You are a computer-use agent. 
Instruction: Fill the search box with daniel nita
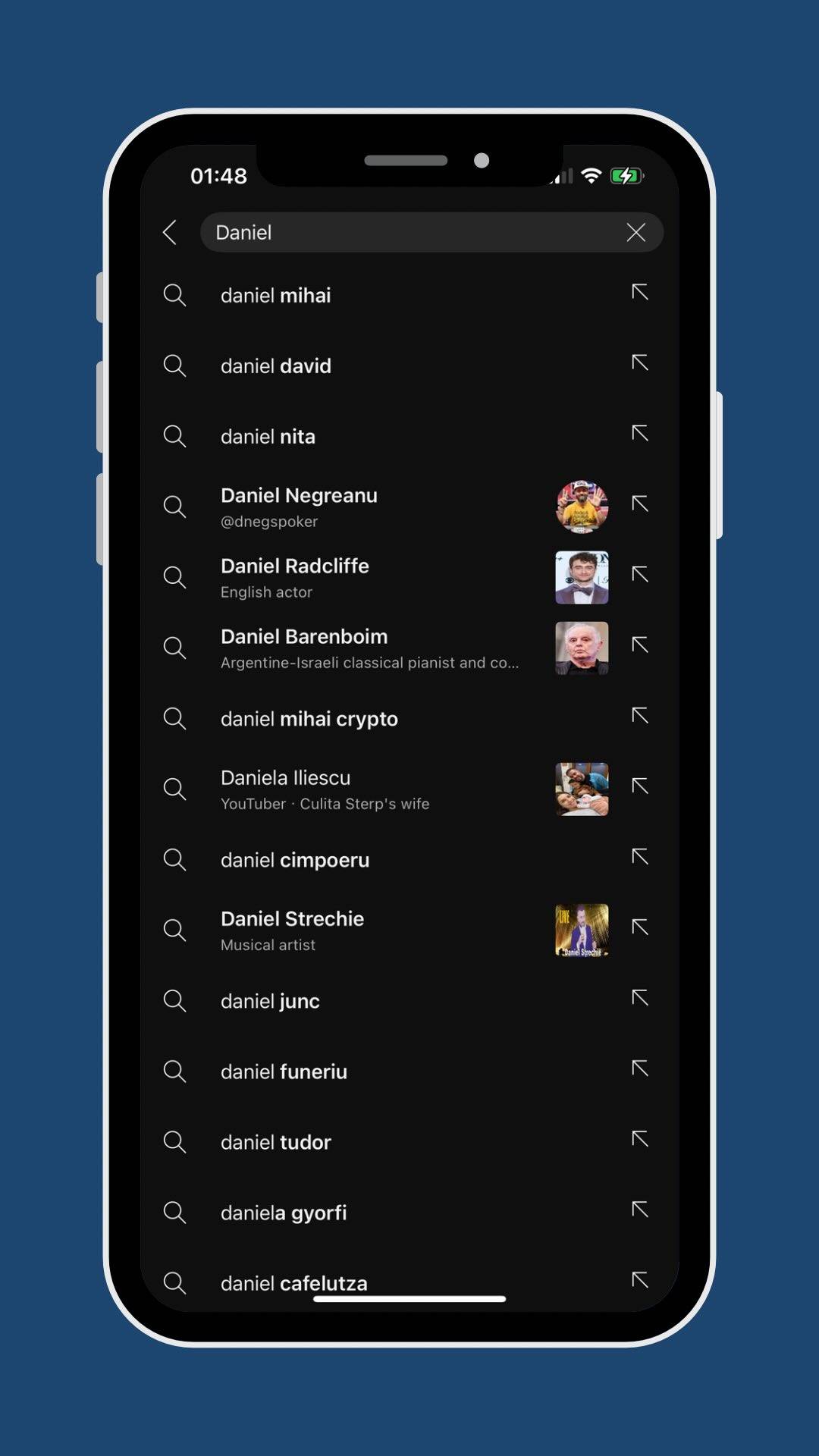[640, 433]
